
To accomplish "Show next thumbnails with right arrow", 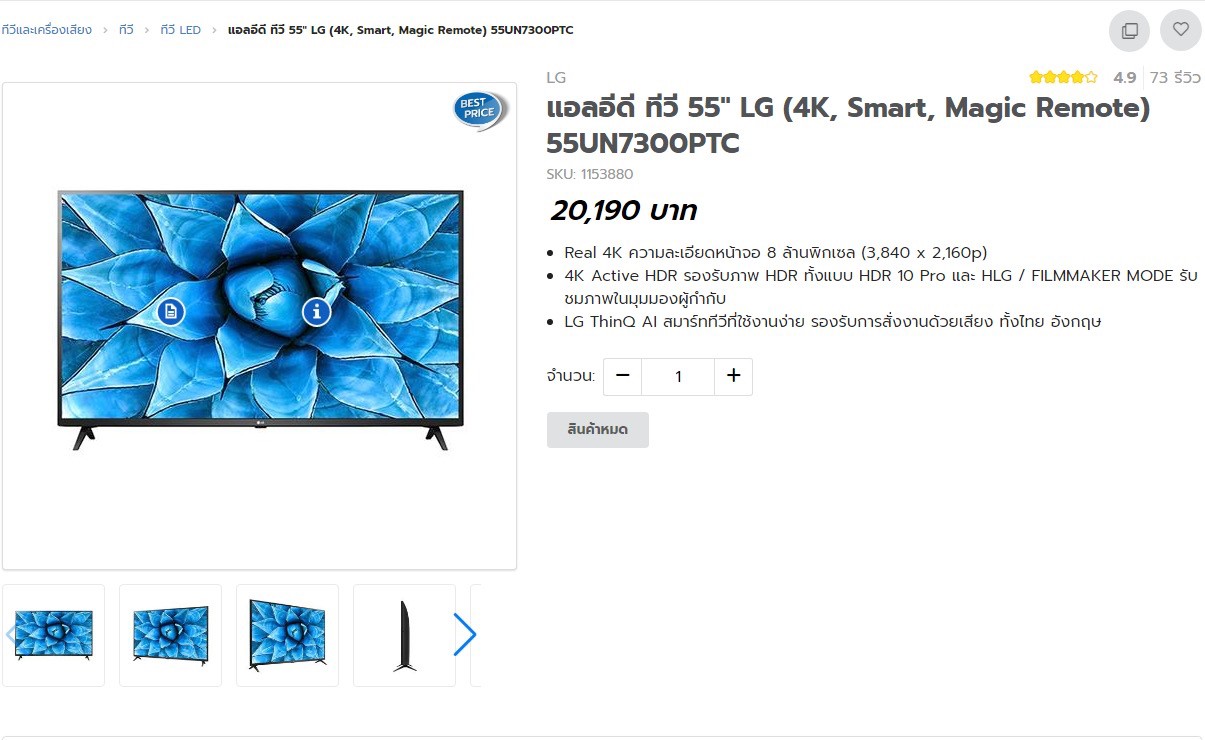I will coord(464,635).
